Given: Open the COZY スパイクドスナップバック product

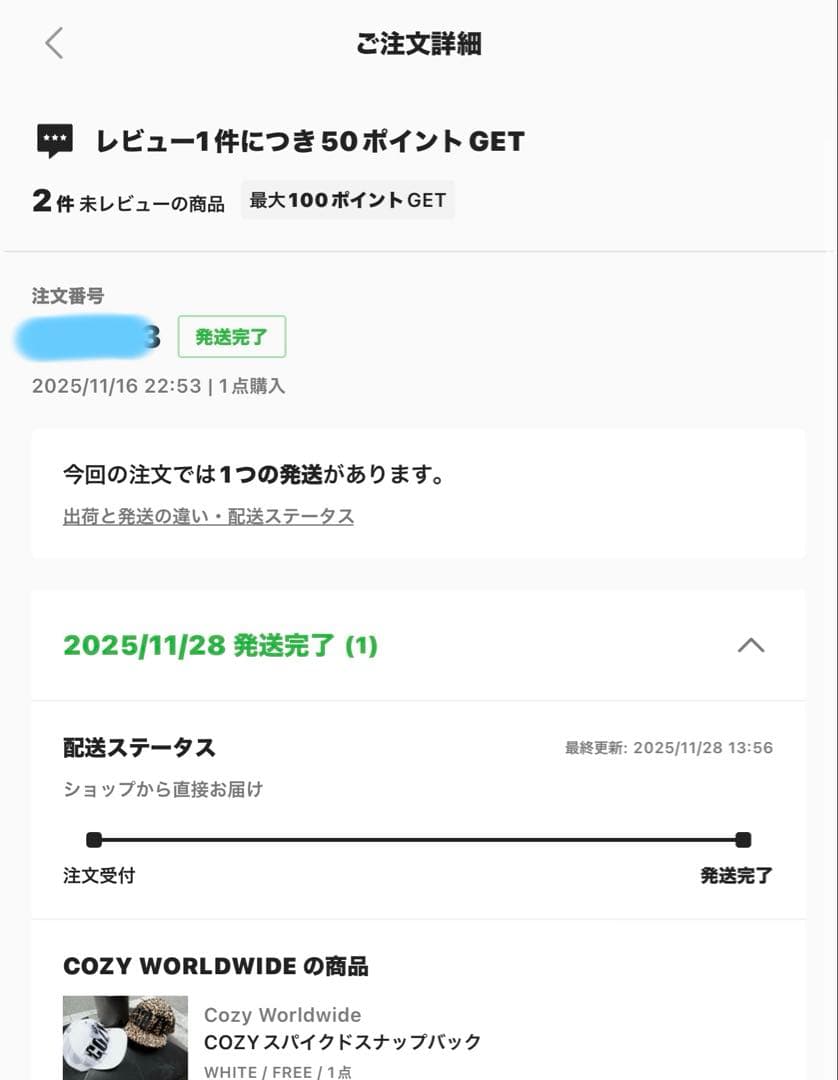Looking at the screenshot, I should 342,1042.
